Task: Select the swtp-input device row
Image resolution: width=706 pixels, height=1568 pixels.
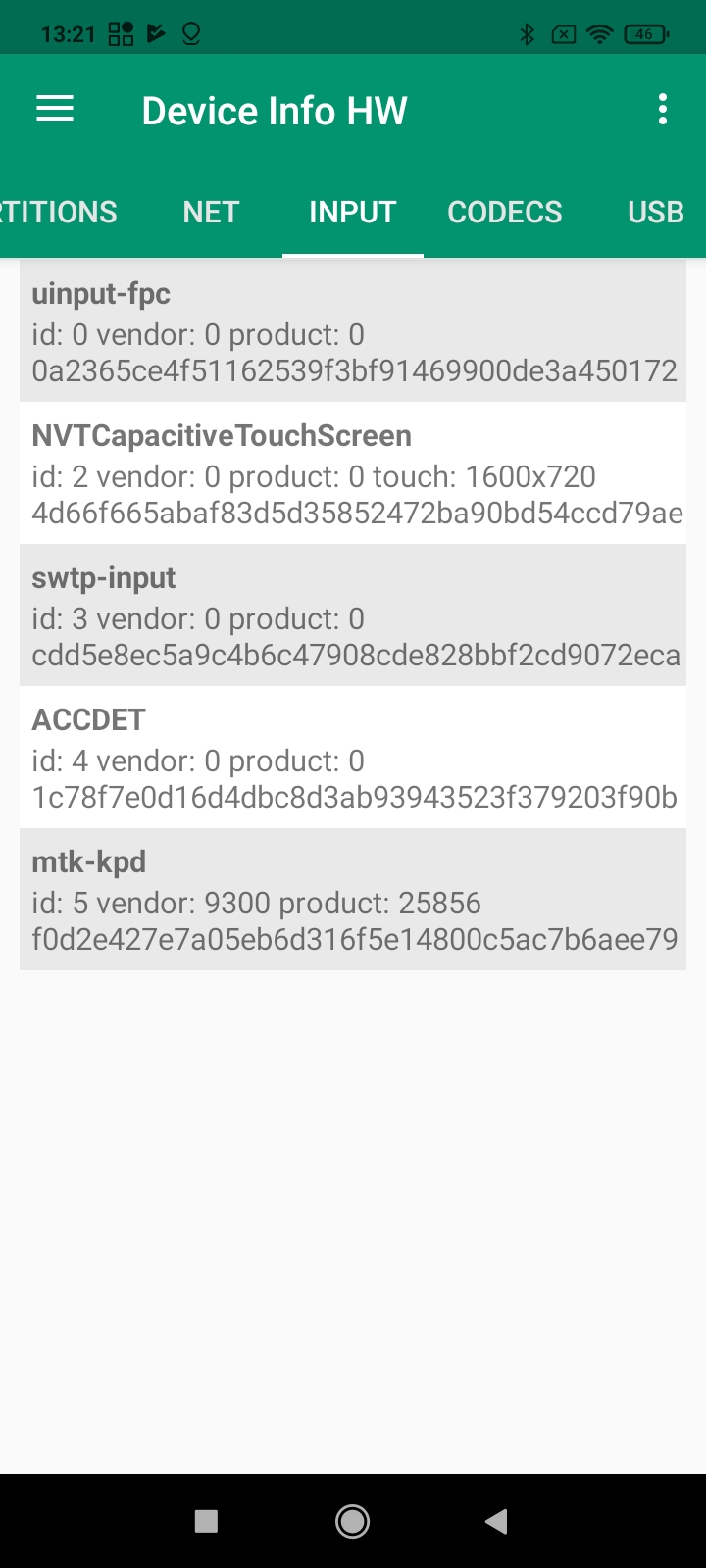Action: coord(353,615)
